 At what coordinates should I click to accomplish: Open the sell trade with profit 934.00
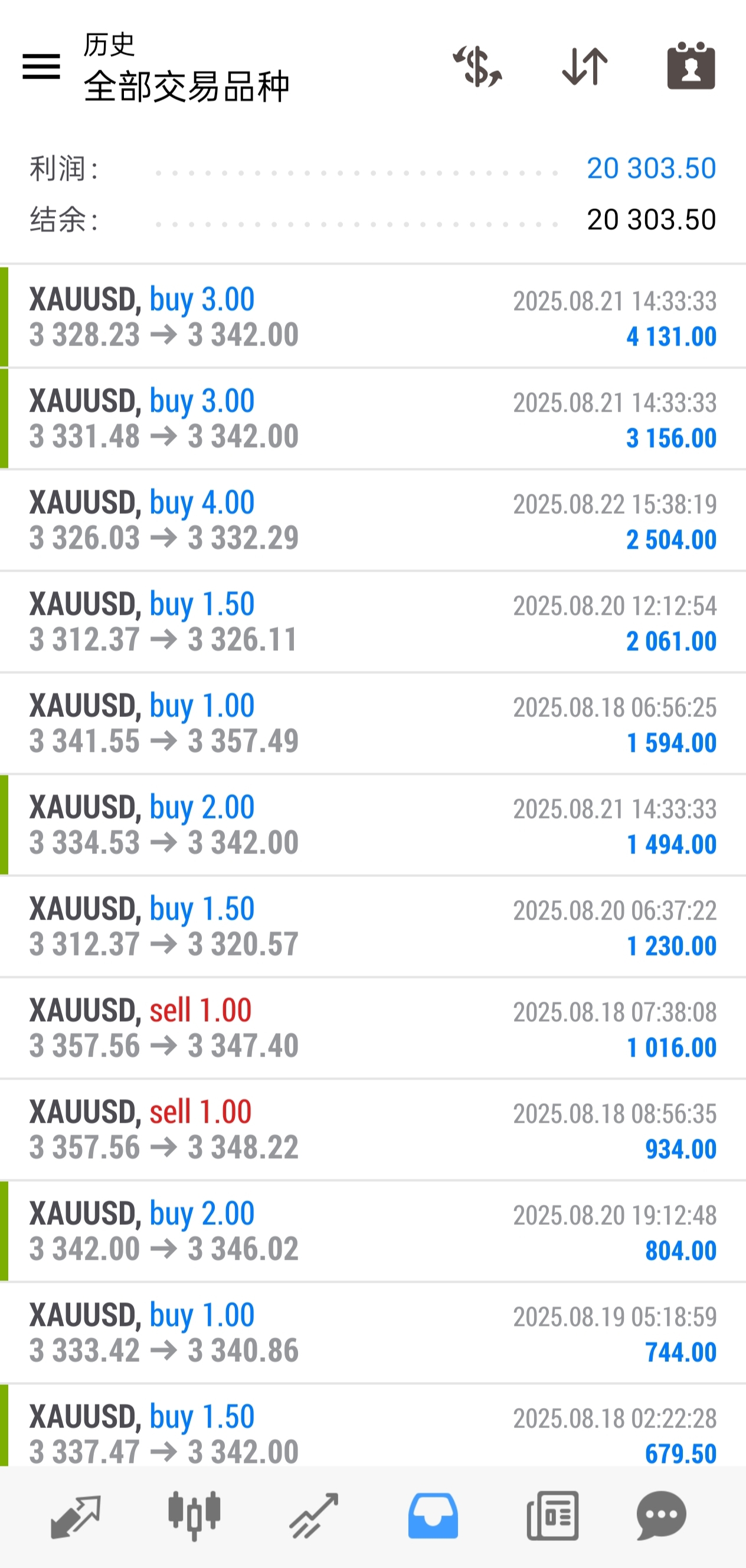373,1130
